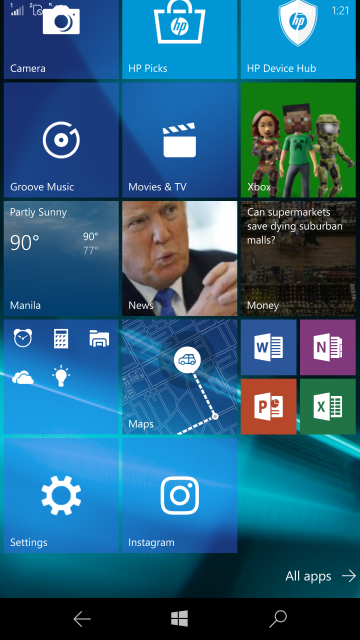360x640 pixels.
Task: Launch Instagram
Action: (180, 495)
